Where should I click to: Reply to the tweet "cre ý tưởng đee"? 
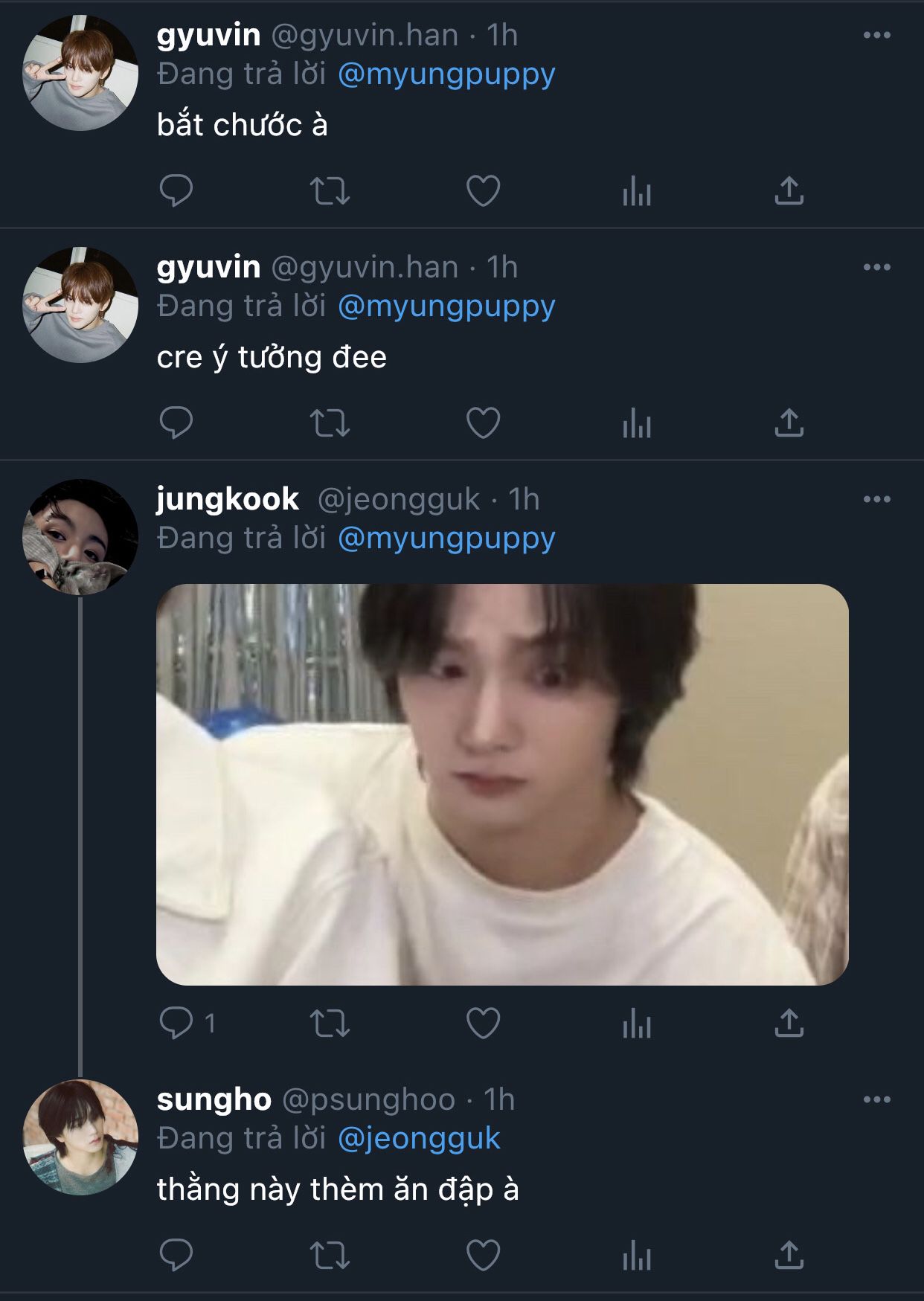click(176, 423)
